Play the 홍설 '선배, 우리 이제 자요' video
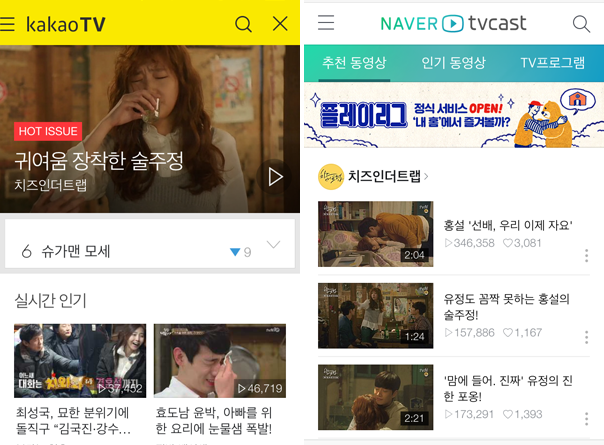The height and width of the screenshot is (445, 604). [376, 234]
